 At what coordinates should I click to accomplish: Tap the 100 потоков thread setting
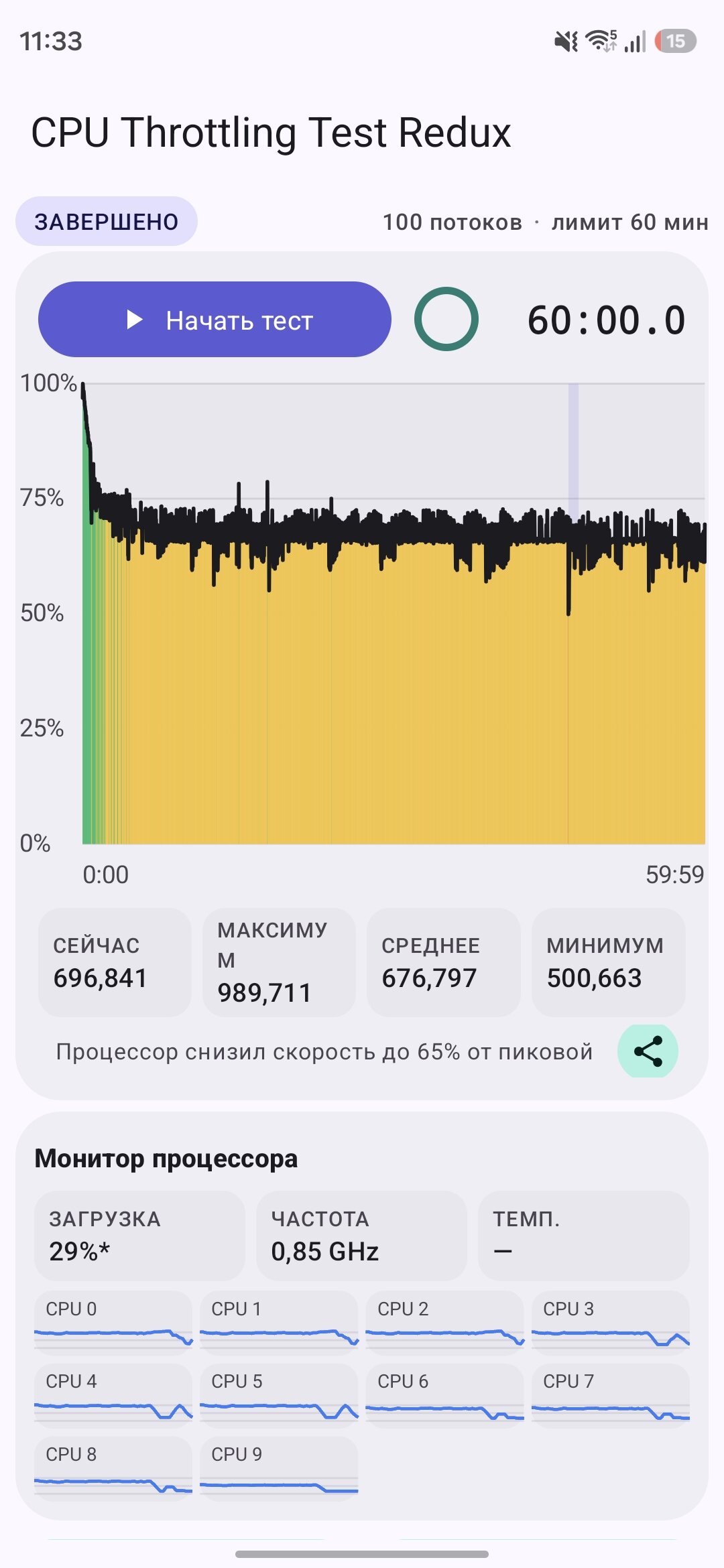(x=452, y=222)
